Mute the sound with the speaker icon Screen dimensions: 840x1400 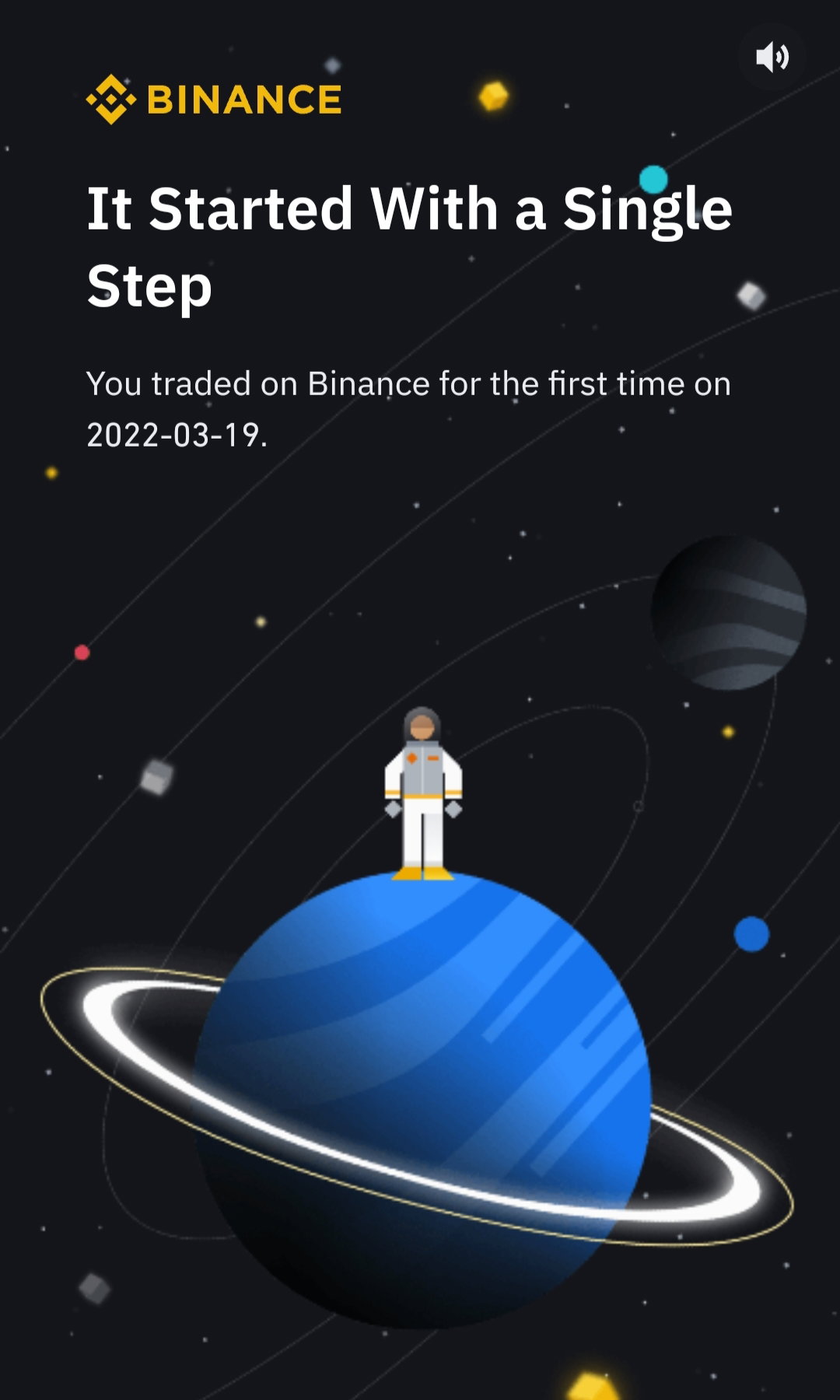(x=772, y=57)
